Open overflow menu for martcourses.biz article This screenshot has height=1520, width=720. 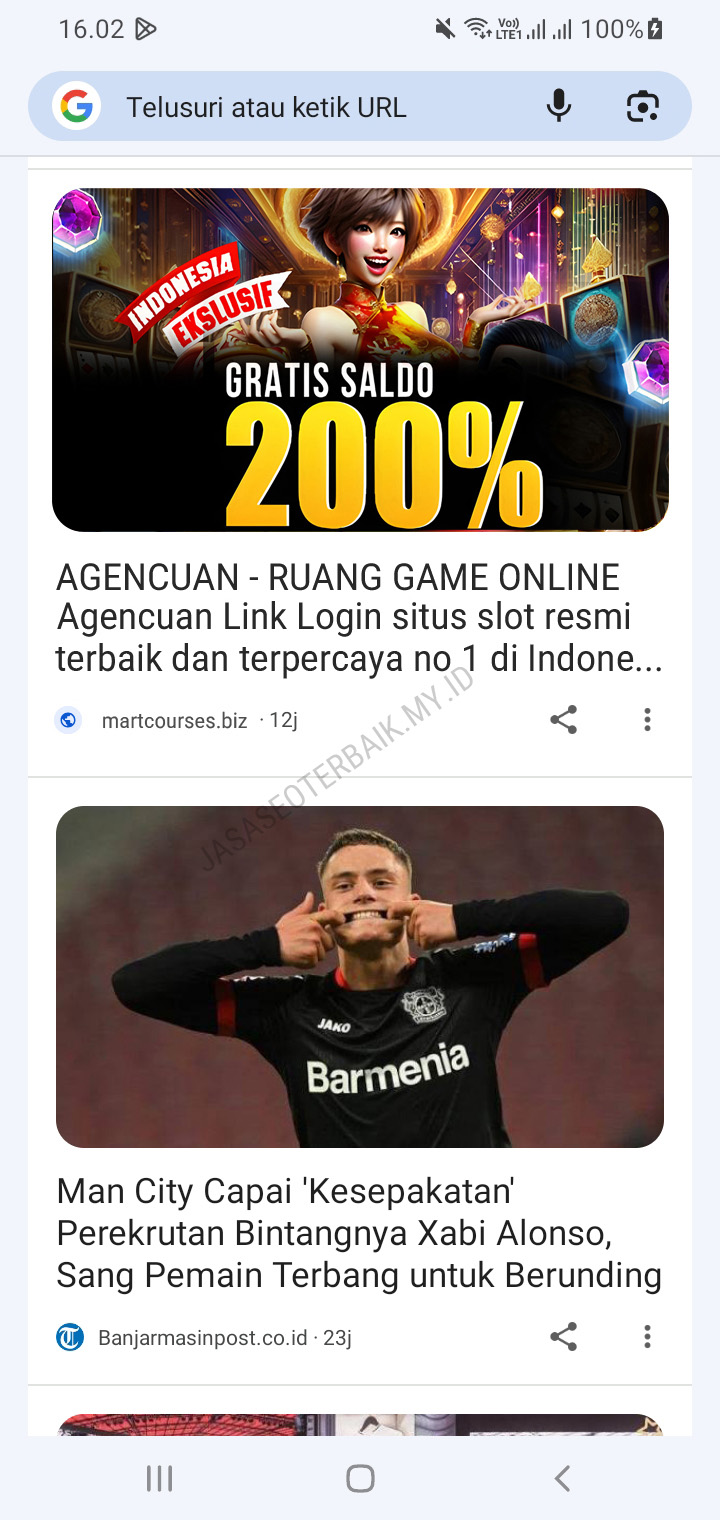(x=647, y=719)
